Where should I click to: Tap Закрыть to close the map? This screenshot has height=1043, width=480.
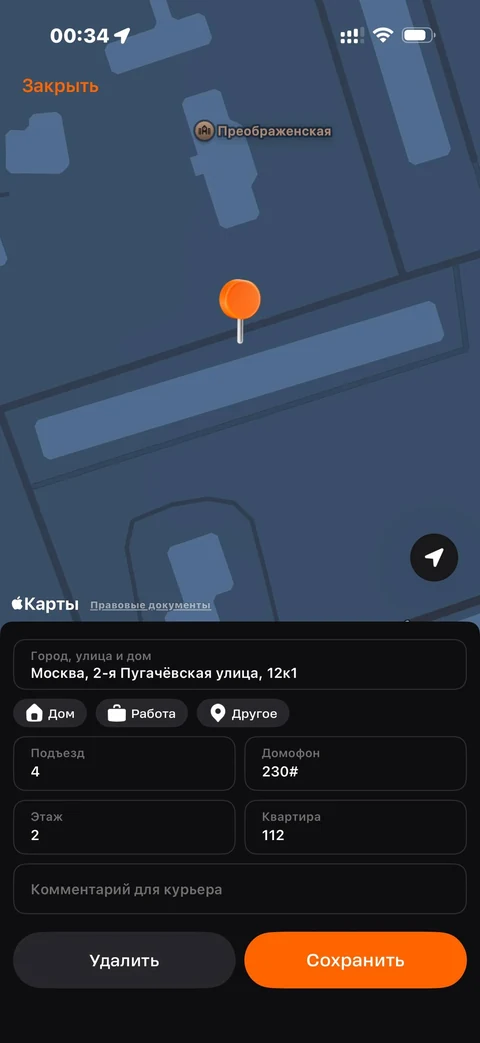(x=60, y=86)
